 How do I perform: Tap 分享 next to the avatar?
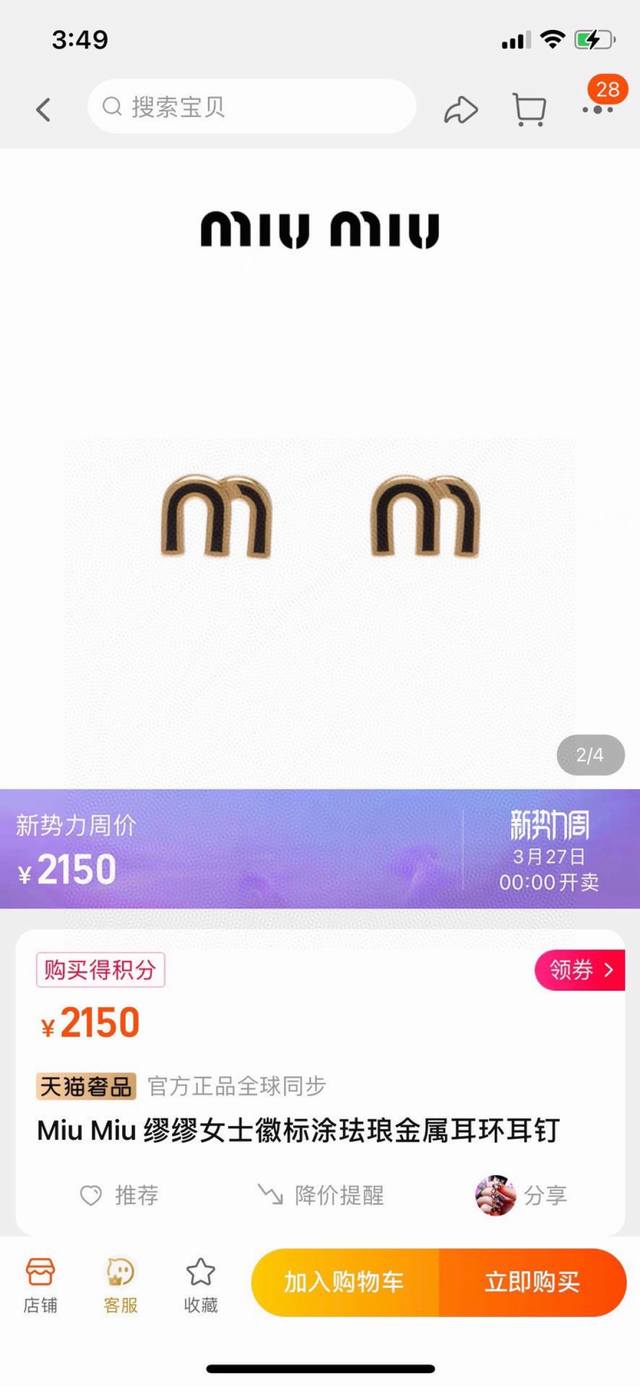pyautogui.click(x=522, y=1195)
